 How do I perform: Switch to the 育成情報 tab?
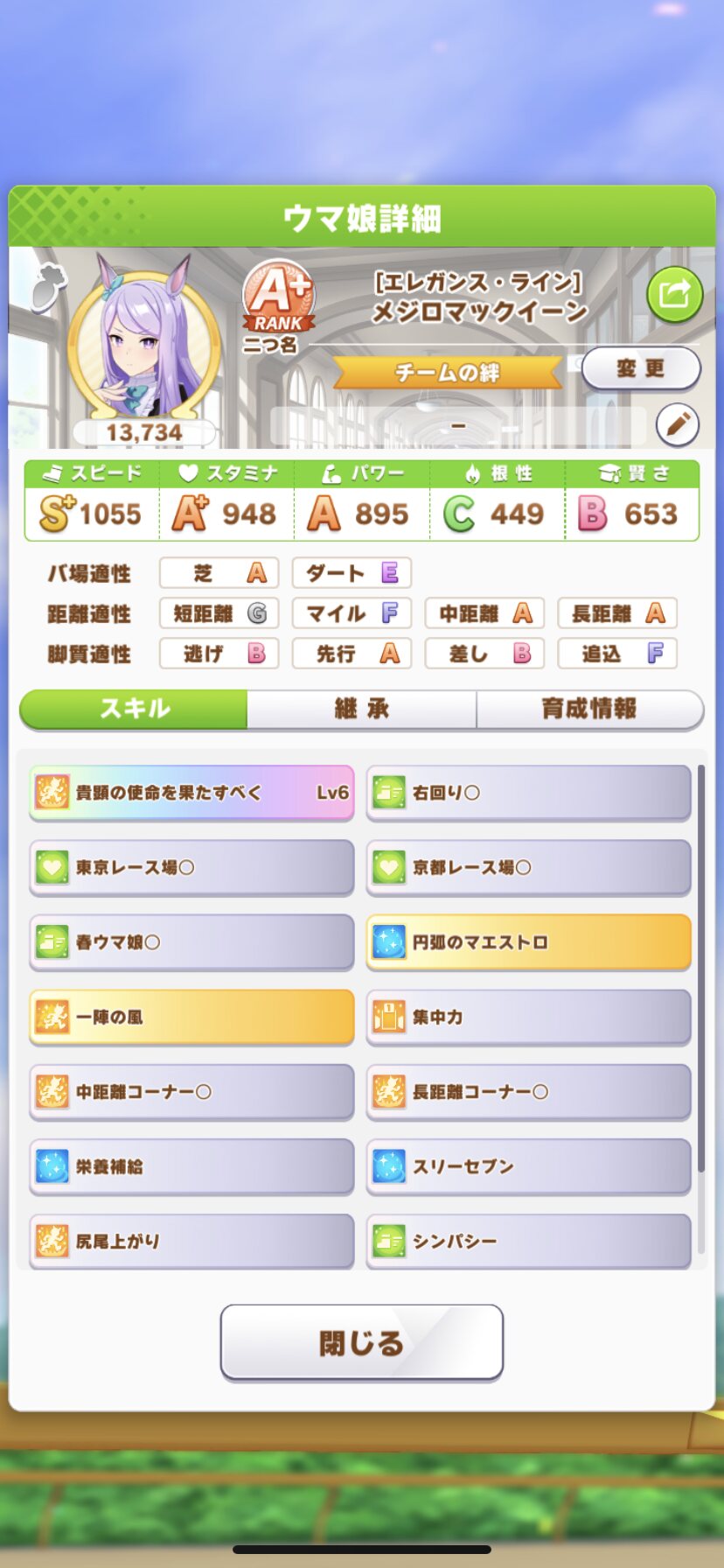point(589,709)
